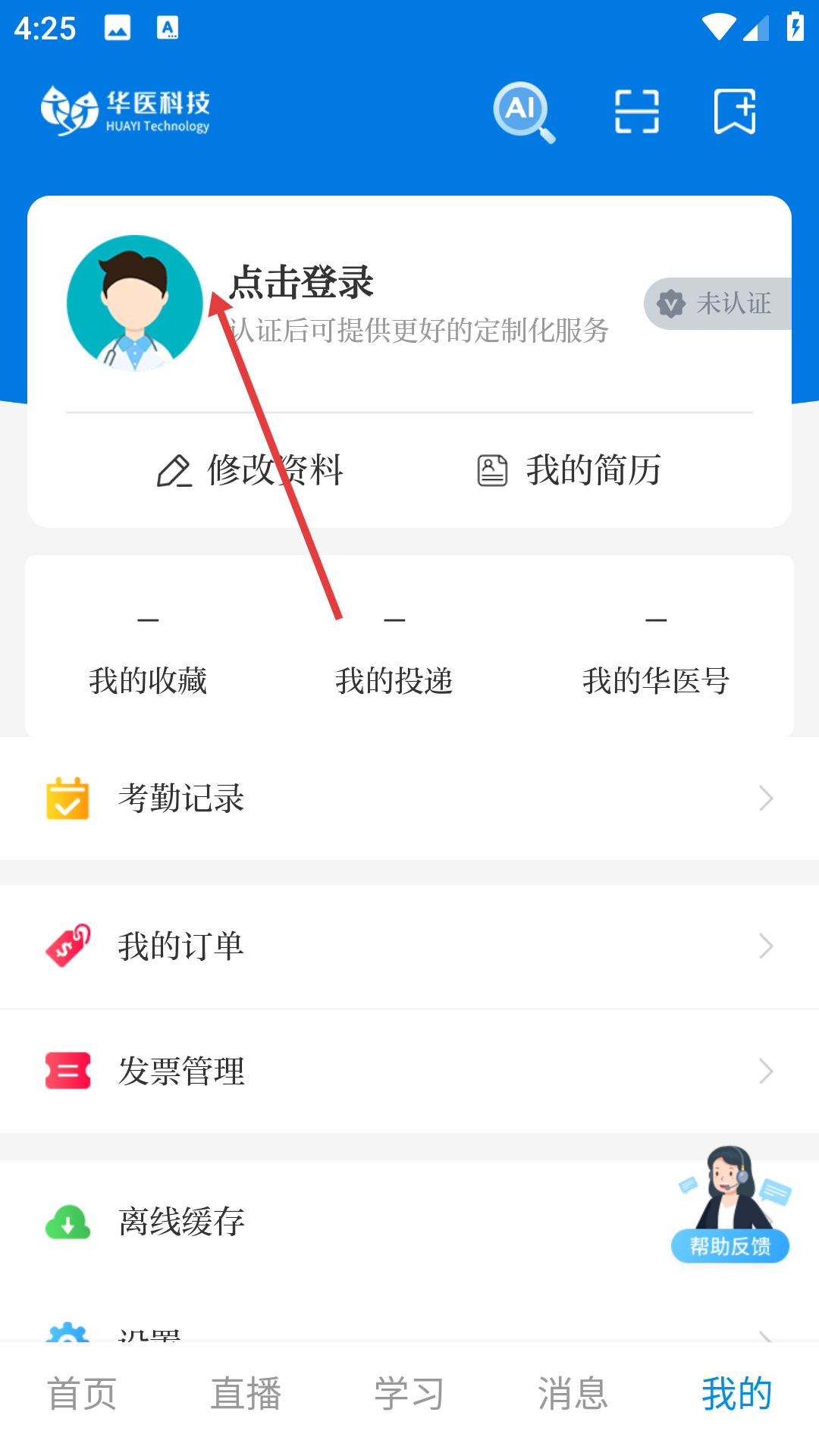
Task: Open the AI search icon
Action: (523, 112)
